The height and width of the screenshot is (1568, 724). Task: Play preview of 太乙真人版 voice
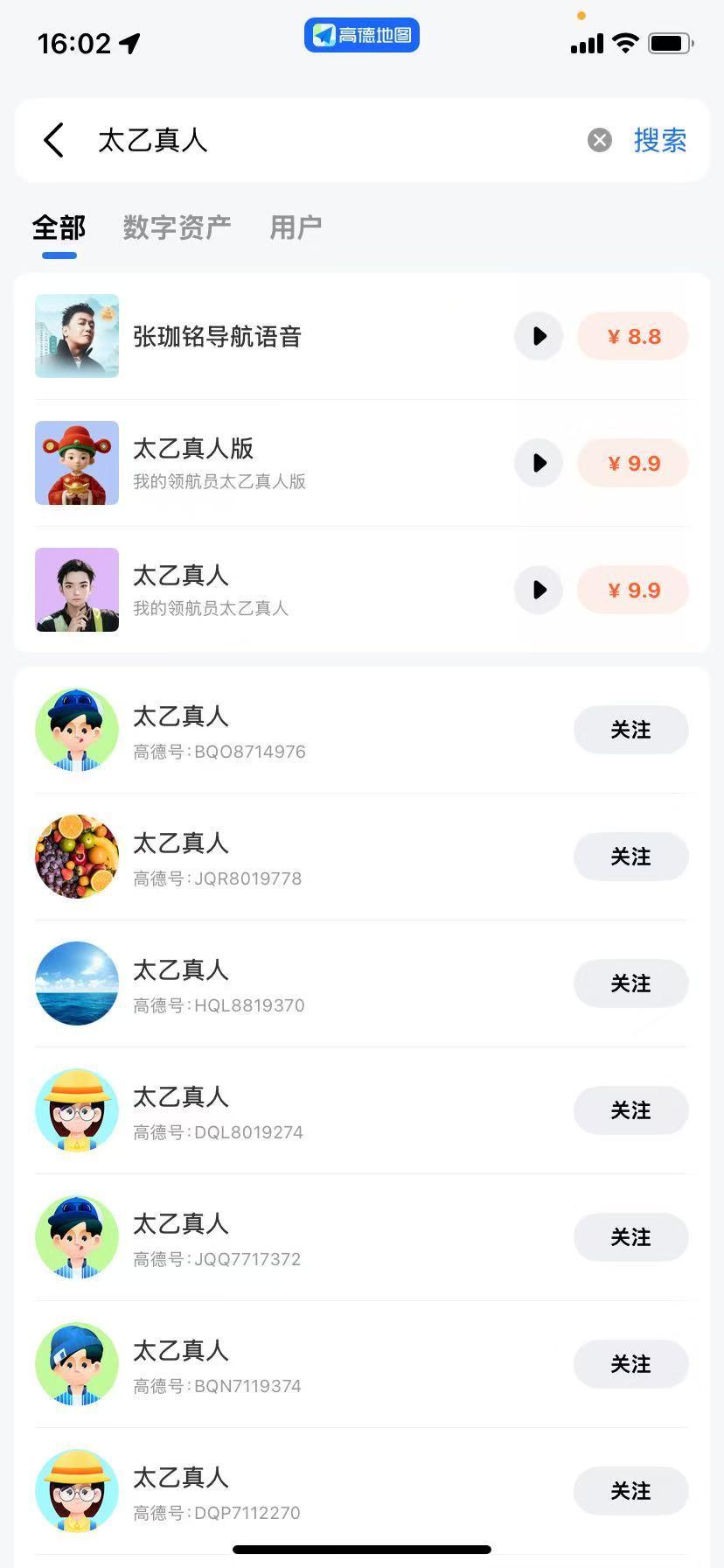(x=539, y=463)
